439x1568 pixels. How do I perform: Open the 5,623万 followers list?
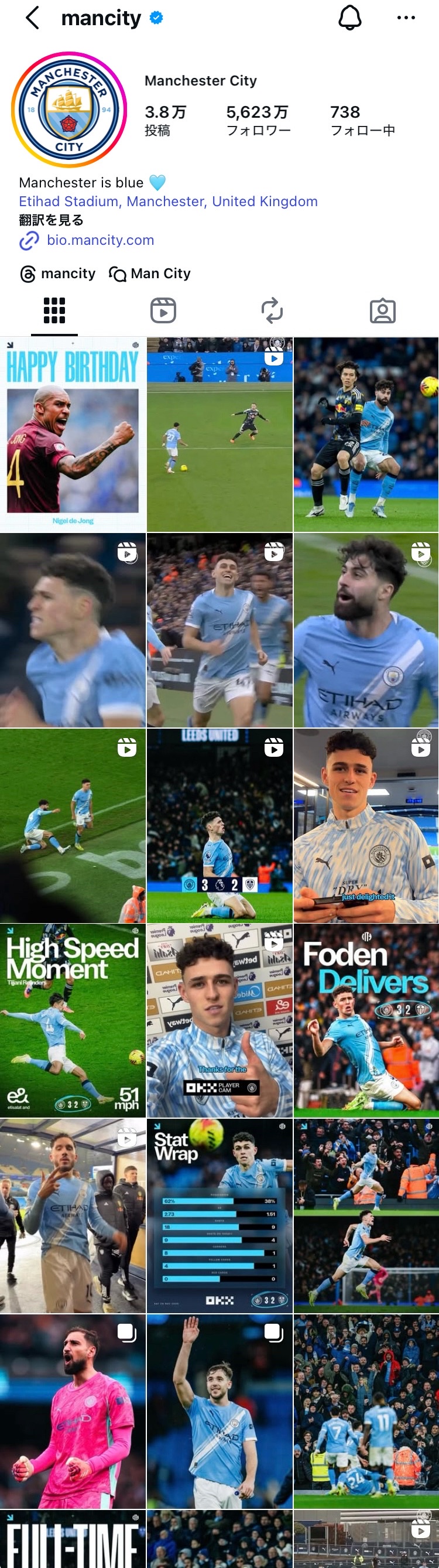pyautogui.click(x=258, y=120)
